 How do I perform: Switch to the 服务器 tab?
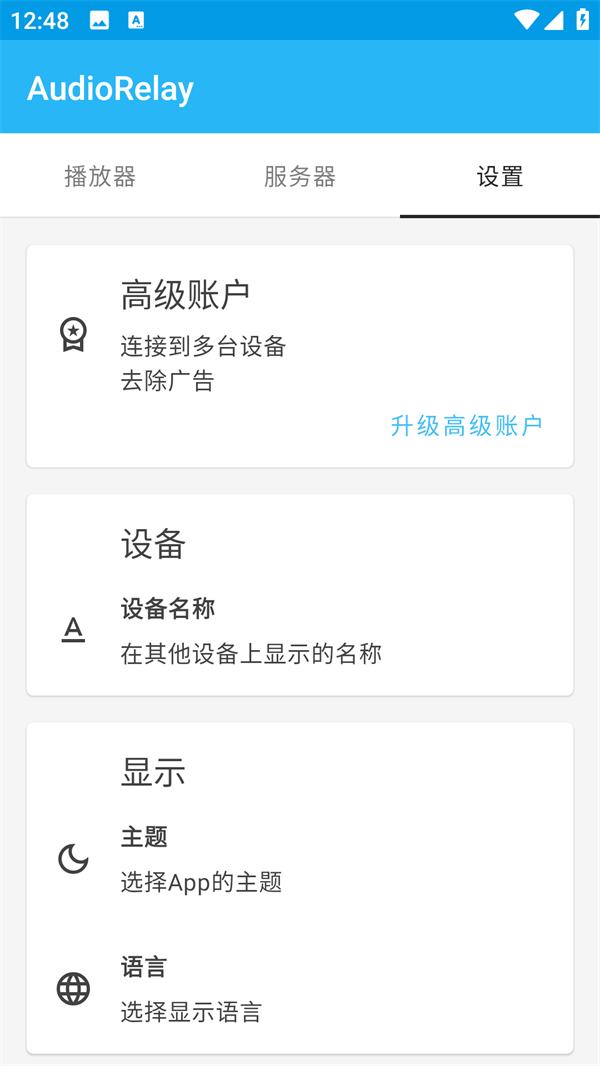(x=300, y=177)
